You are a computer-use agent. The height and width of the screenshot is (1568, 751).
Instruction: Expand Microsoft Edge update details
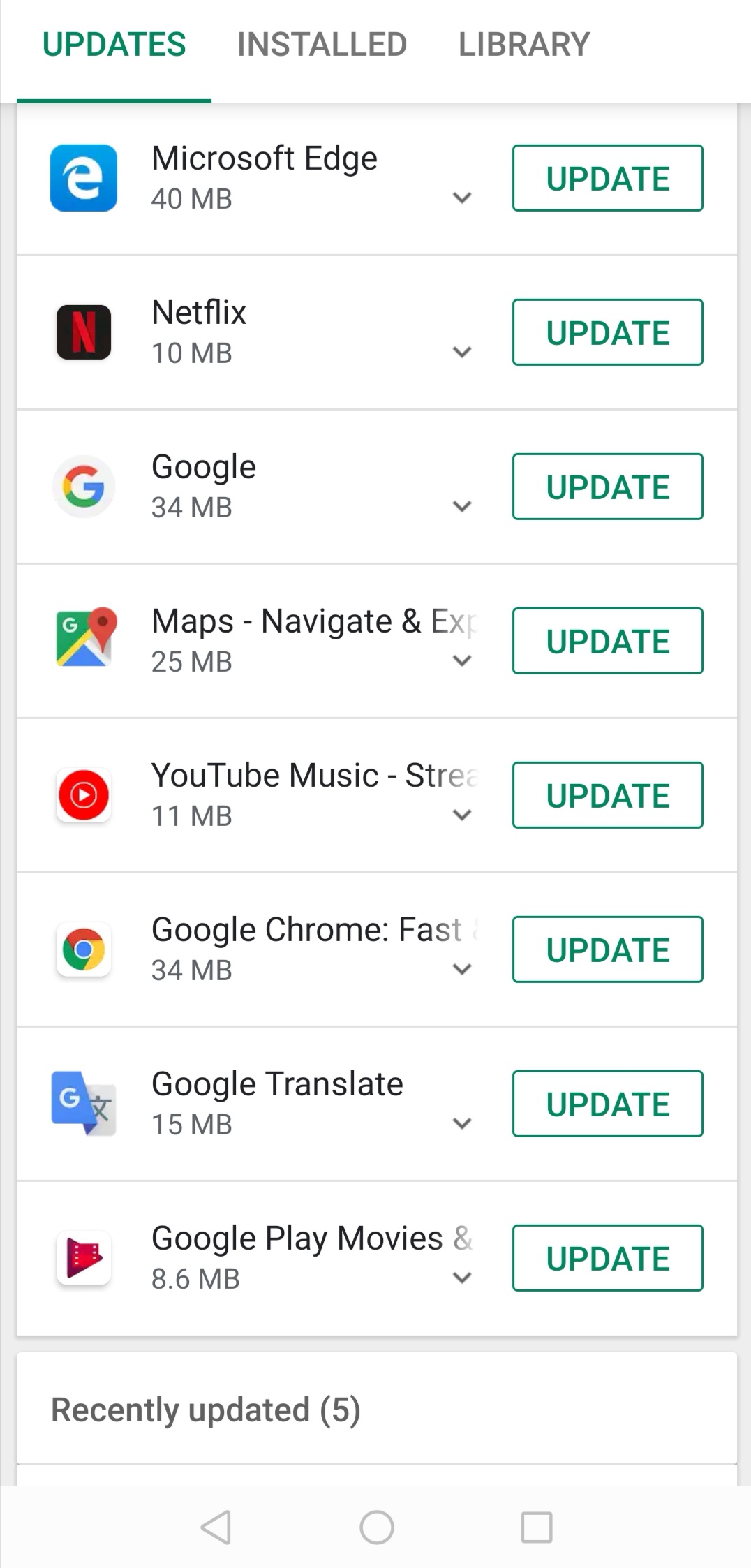pyautogui.click(x=462, y=198)
